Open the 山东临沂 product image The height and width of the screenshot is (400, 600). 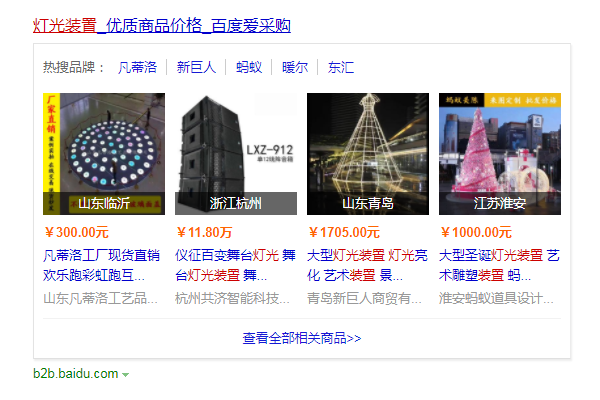(x=104, y=153)
